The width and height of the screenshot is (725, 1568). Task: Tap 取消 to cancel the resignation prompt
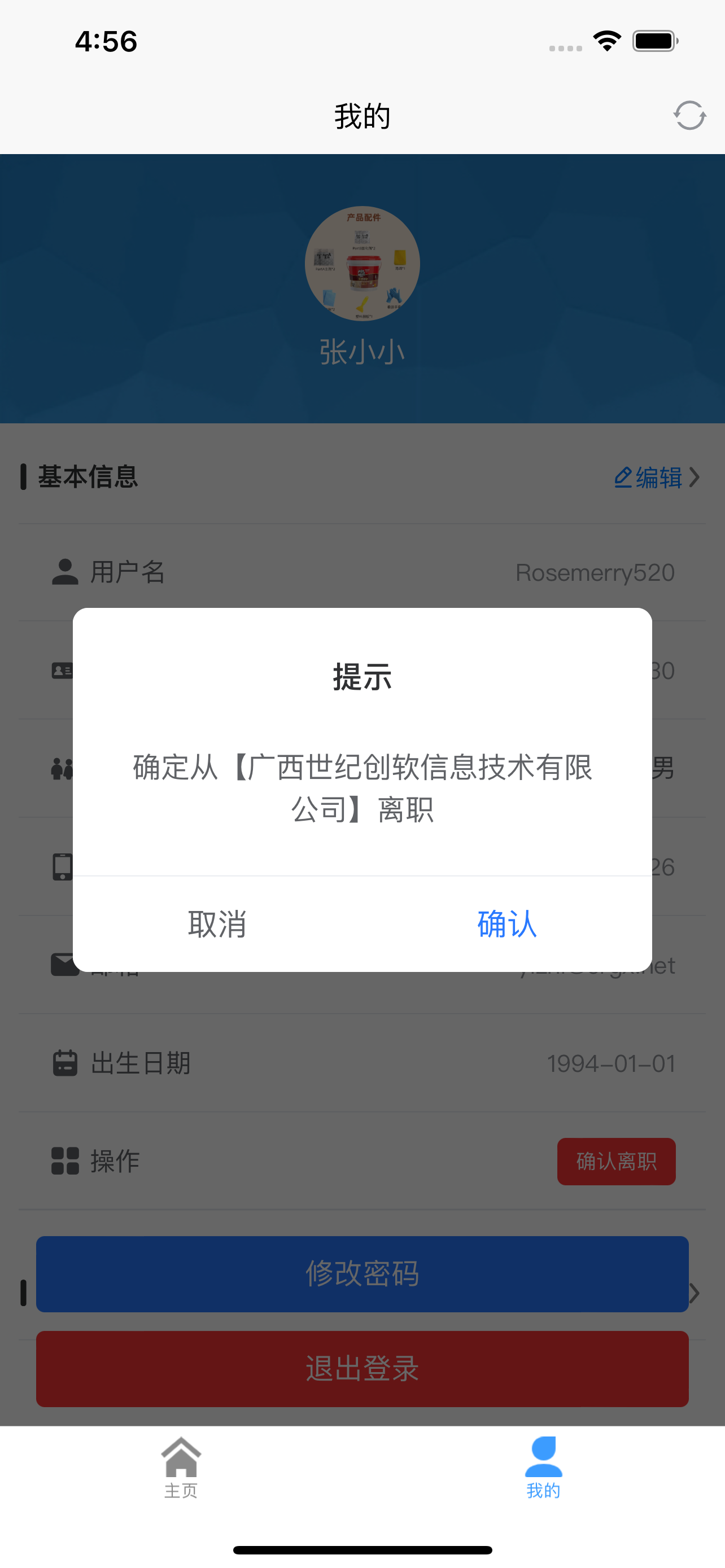point(217,924)
